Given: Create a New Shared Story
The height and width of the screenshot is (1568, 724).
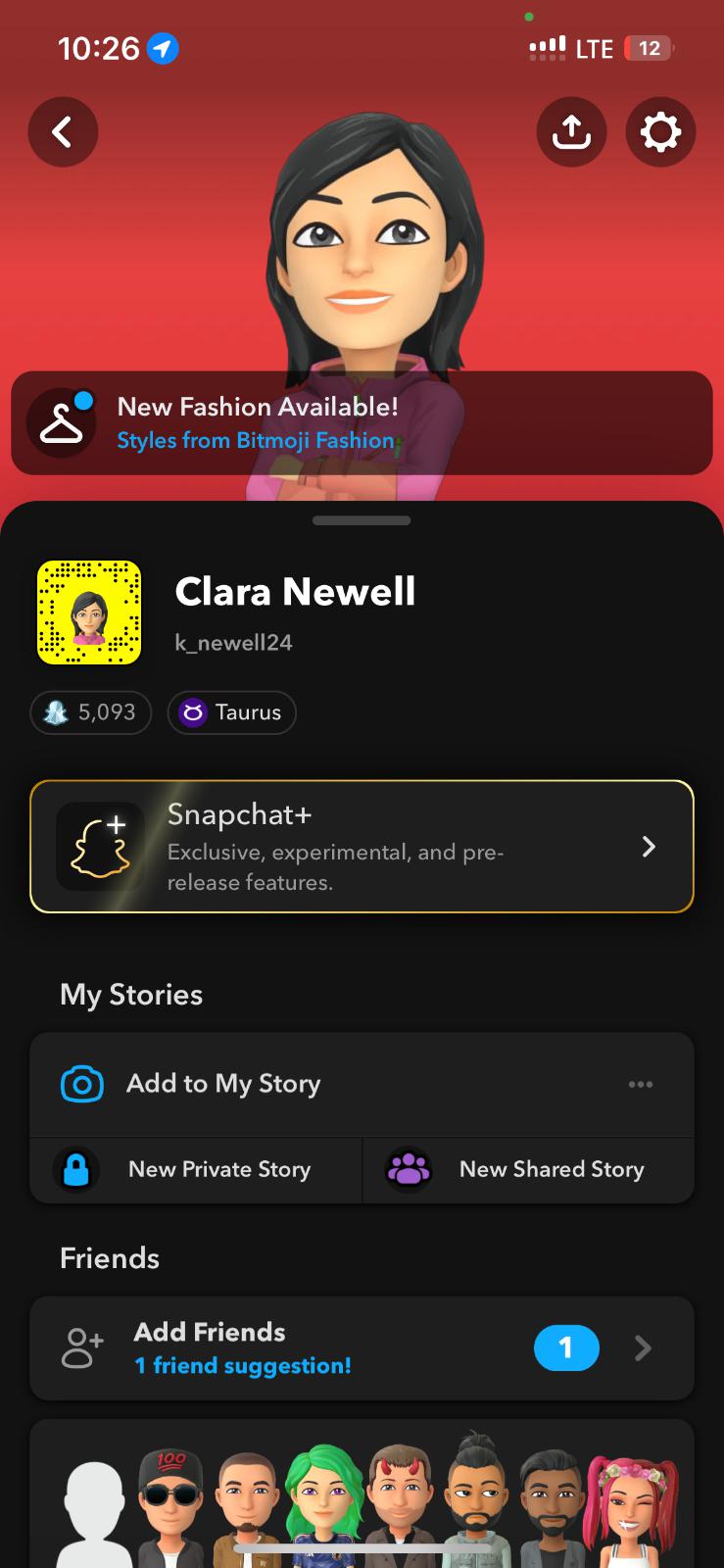Looking at the screenshot, I should (529, 1170).
